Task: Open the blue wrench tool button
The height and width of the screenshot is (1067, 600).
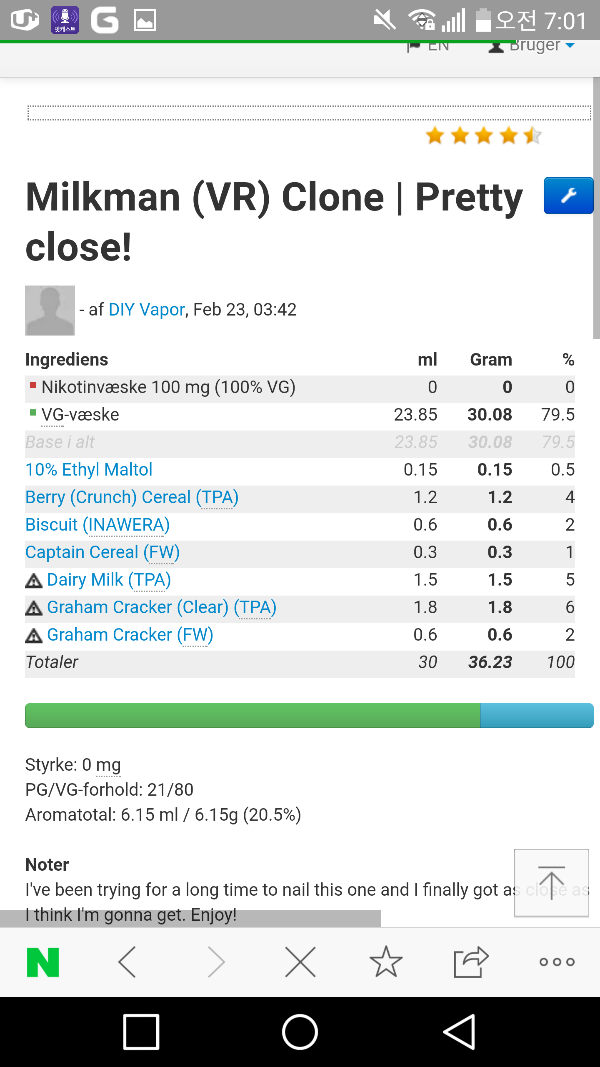Action: coord(568,196)
